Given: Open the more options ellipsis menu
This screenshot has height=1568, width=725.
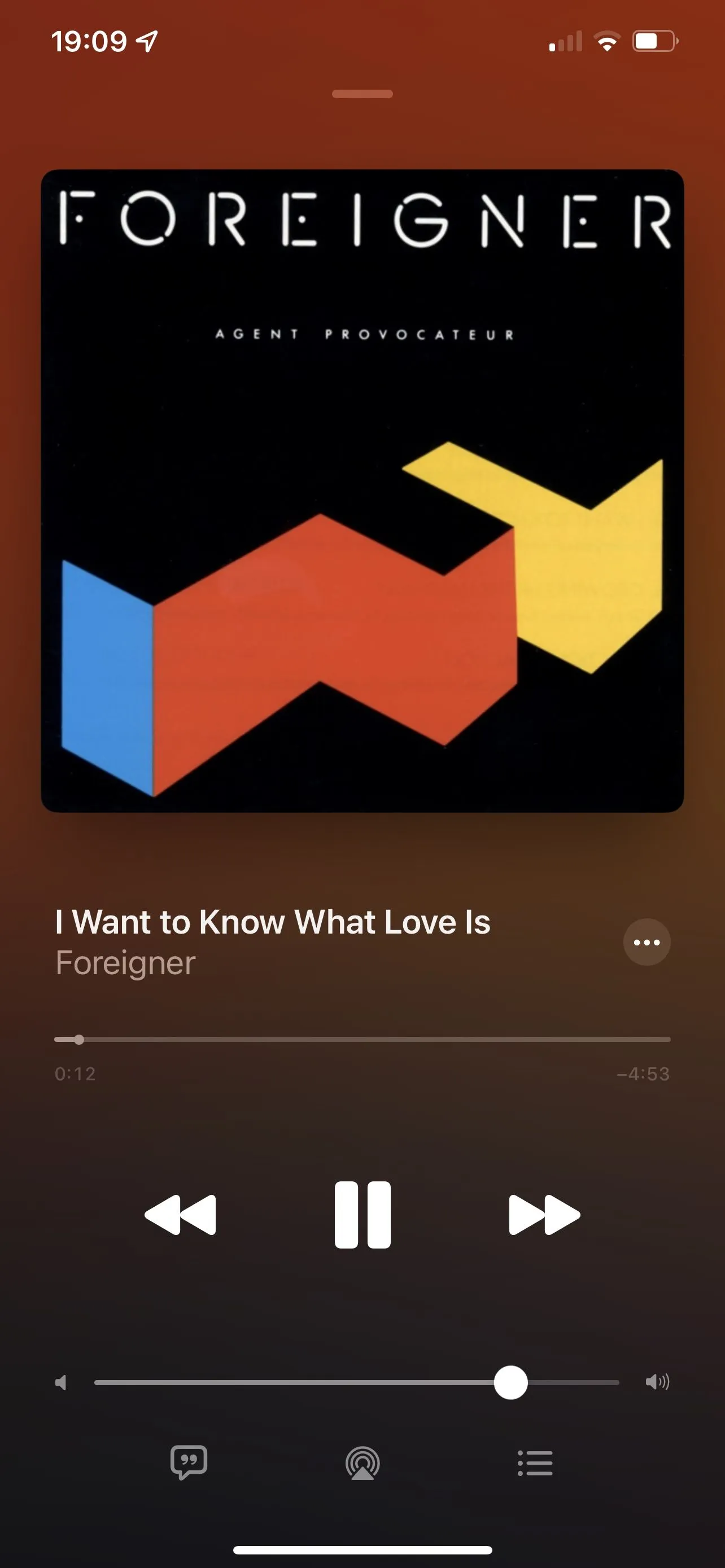Looking at the screenshot, I should [x=647, y=942].
